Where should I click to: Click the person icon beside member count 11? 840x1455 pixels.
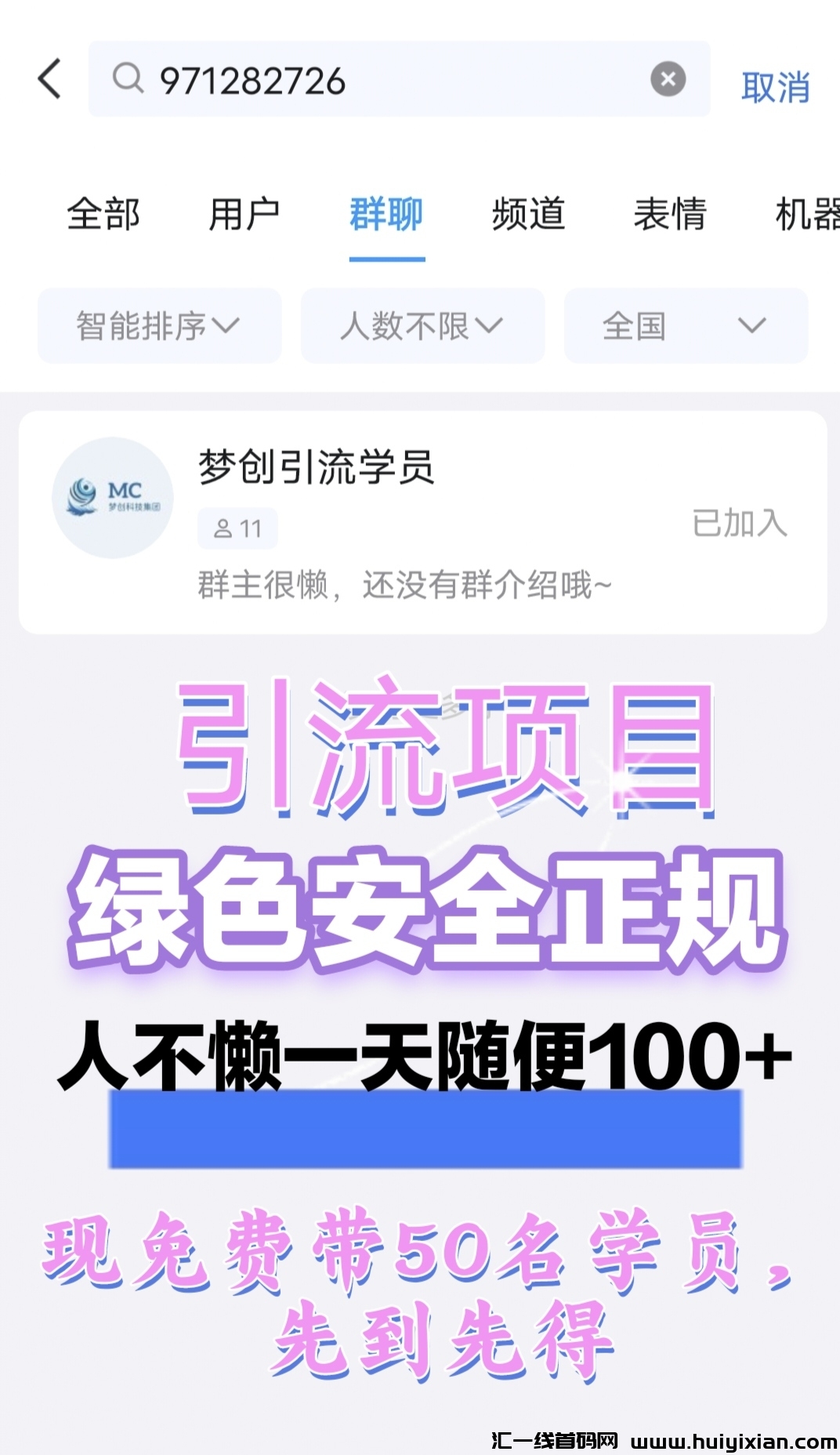pyautogui.click(x=222, y=528)
